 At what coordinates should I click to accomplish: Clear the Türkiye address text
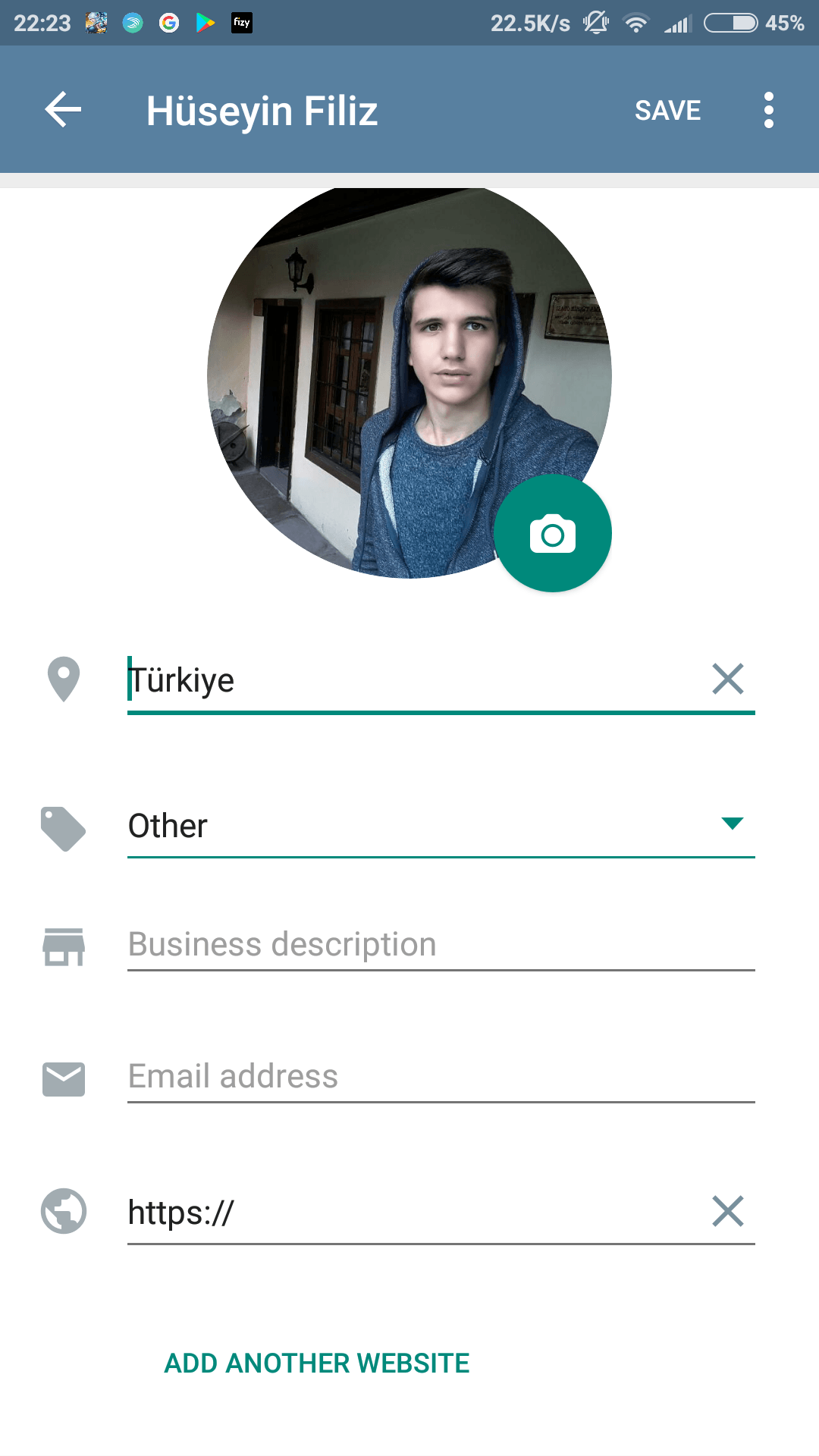728,679
